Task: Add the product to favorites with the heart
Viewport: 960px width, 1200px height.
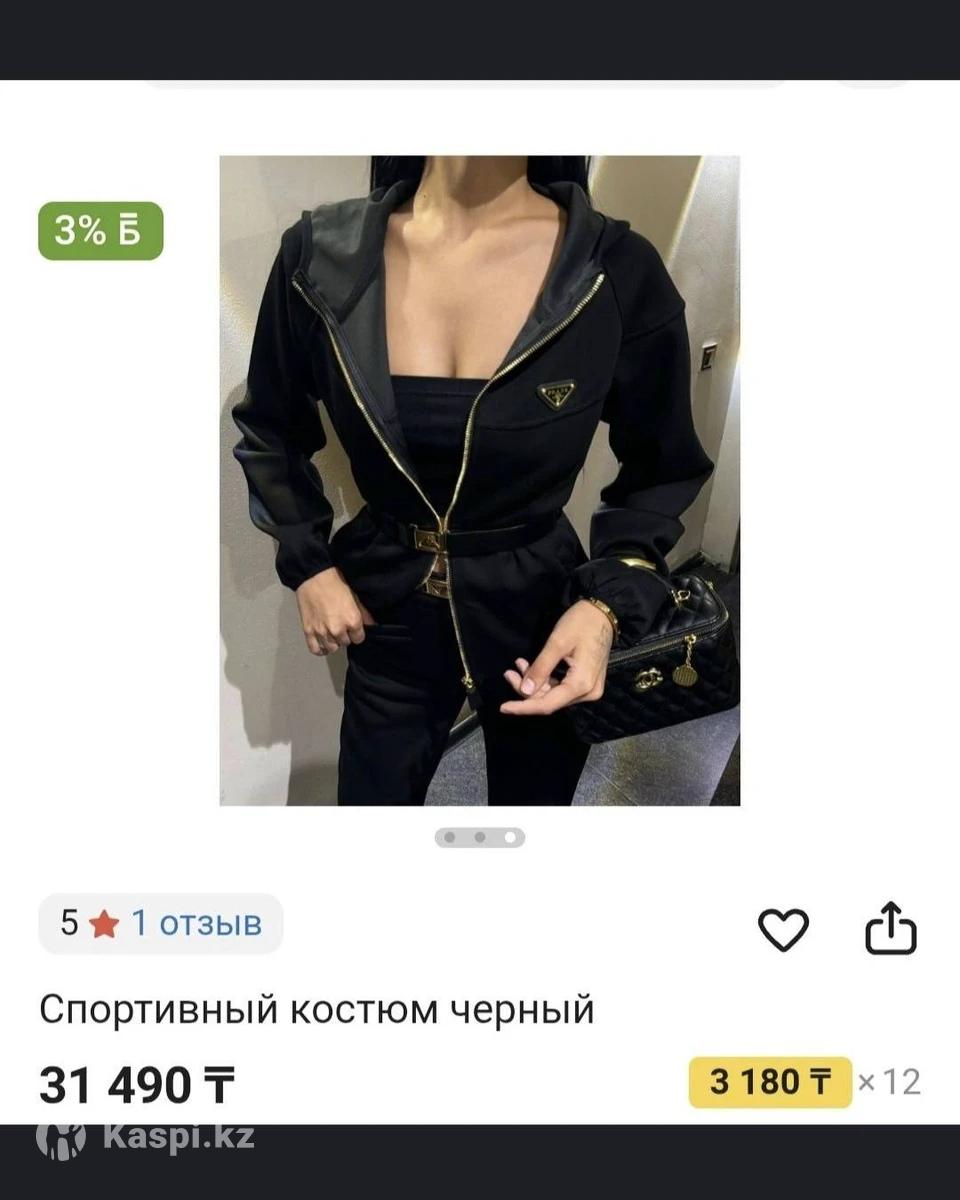Action: pos(783,930)
